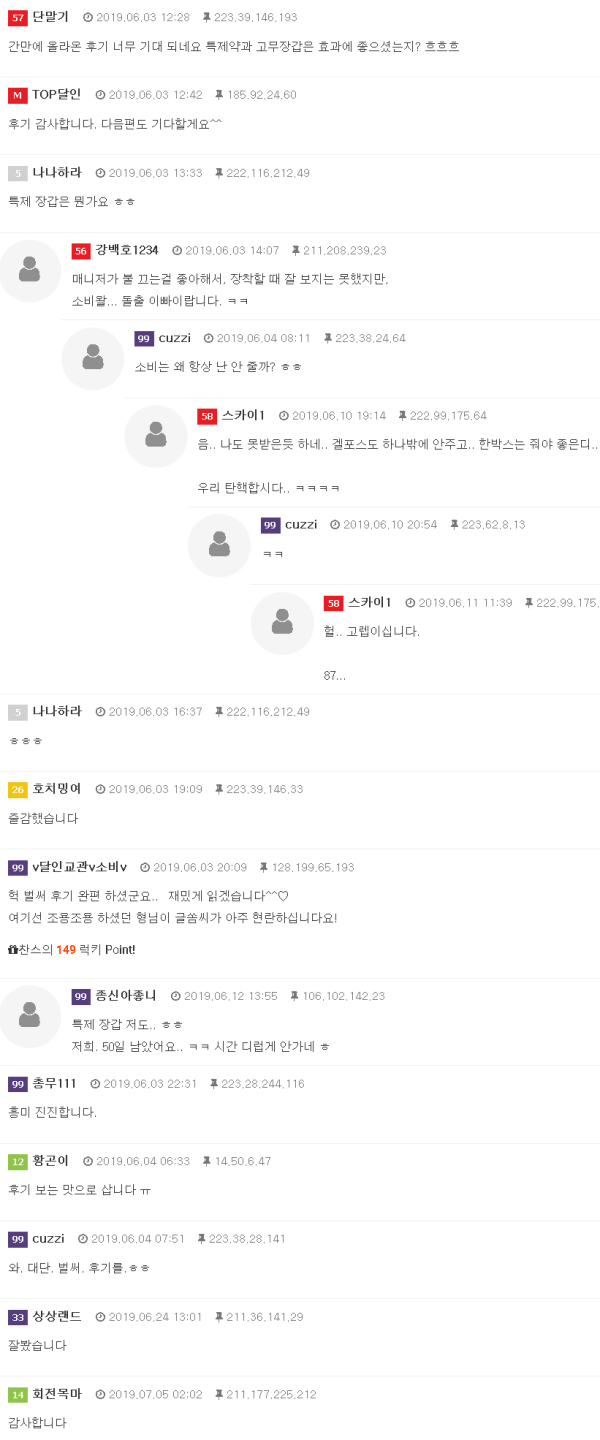The height and width of the screenshot is (1440, 600).
Task: View profile of commenter 강백호1234
Action: (126, 250)
